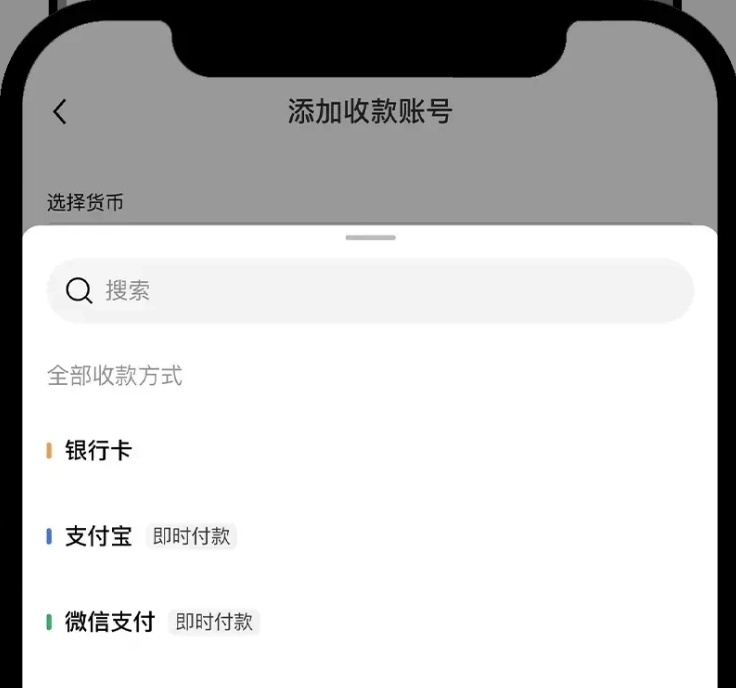Image resolution: width=736 pixels, height=688 pixels.
Task: Go back using the top-left arrow
Action: coord(60,111)
